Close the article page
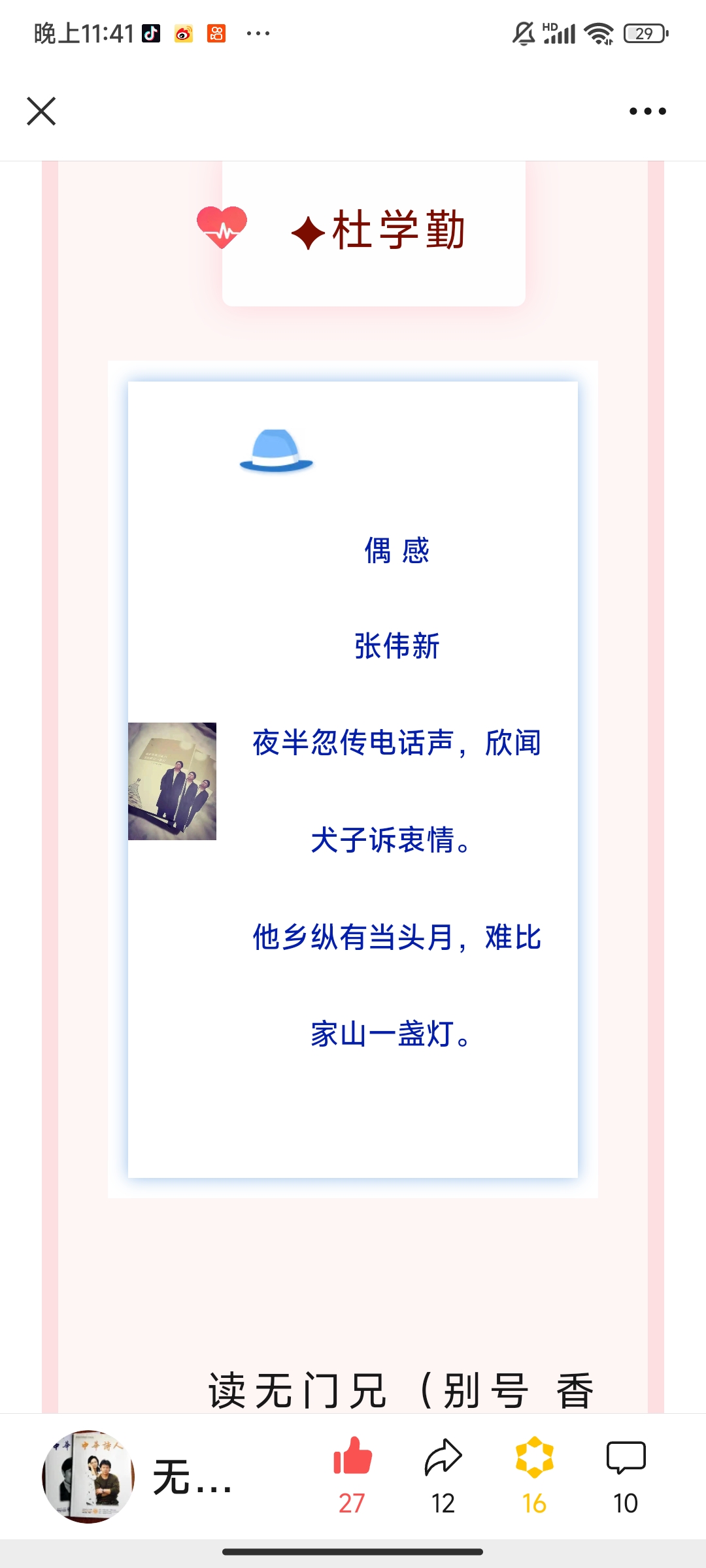Image resolution: width=706 pixels, height=1568 pixels. 41,111
